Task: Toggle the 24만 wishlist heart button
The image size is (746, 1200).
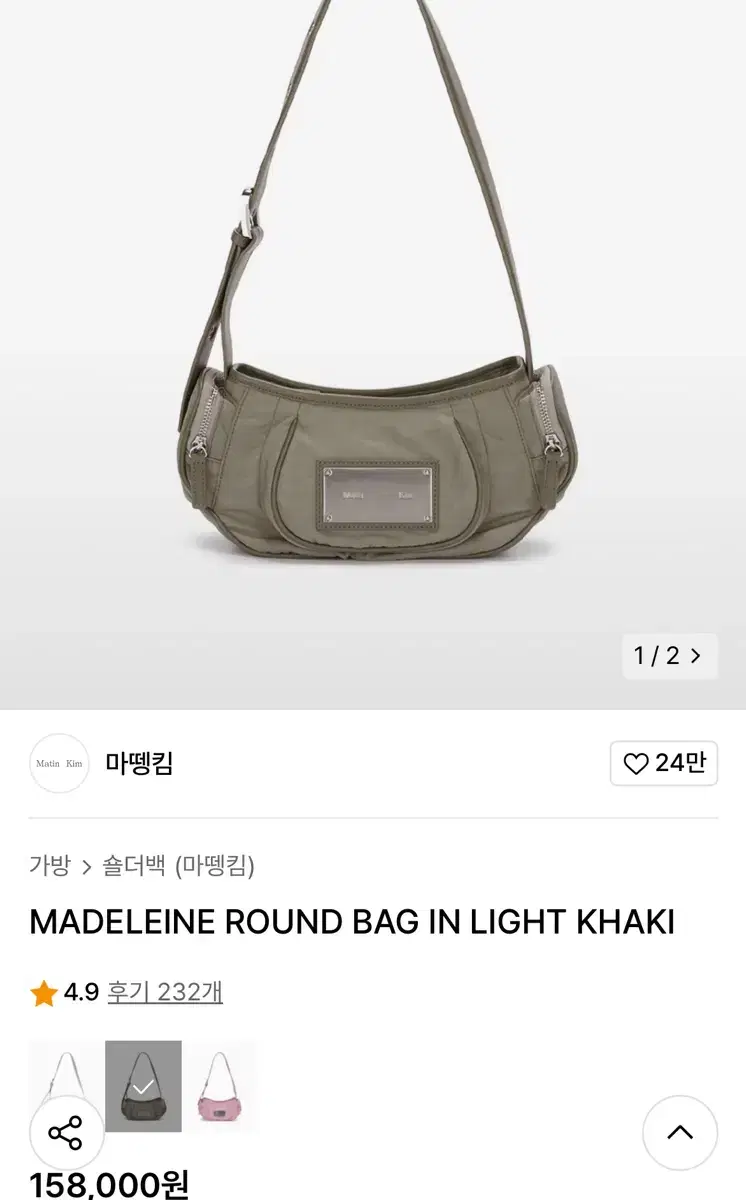Action: 664,763
